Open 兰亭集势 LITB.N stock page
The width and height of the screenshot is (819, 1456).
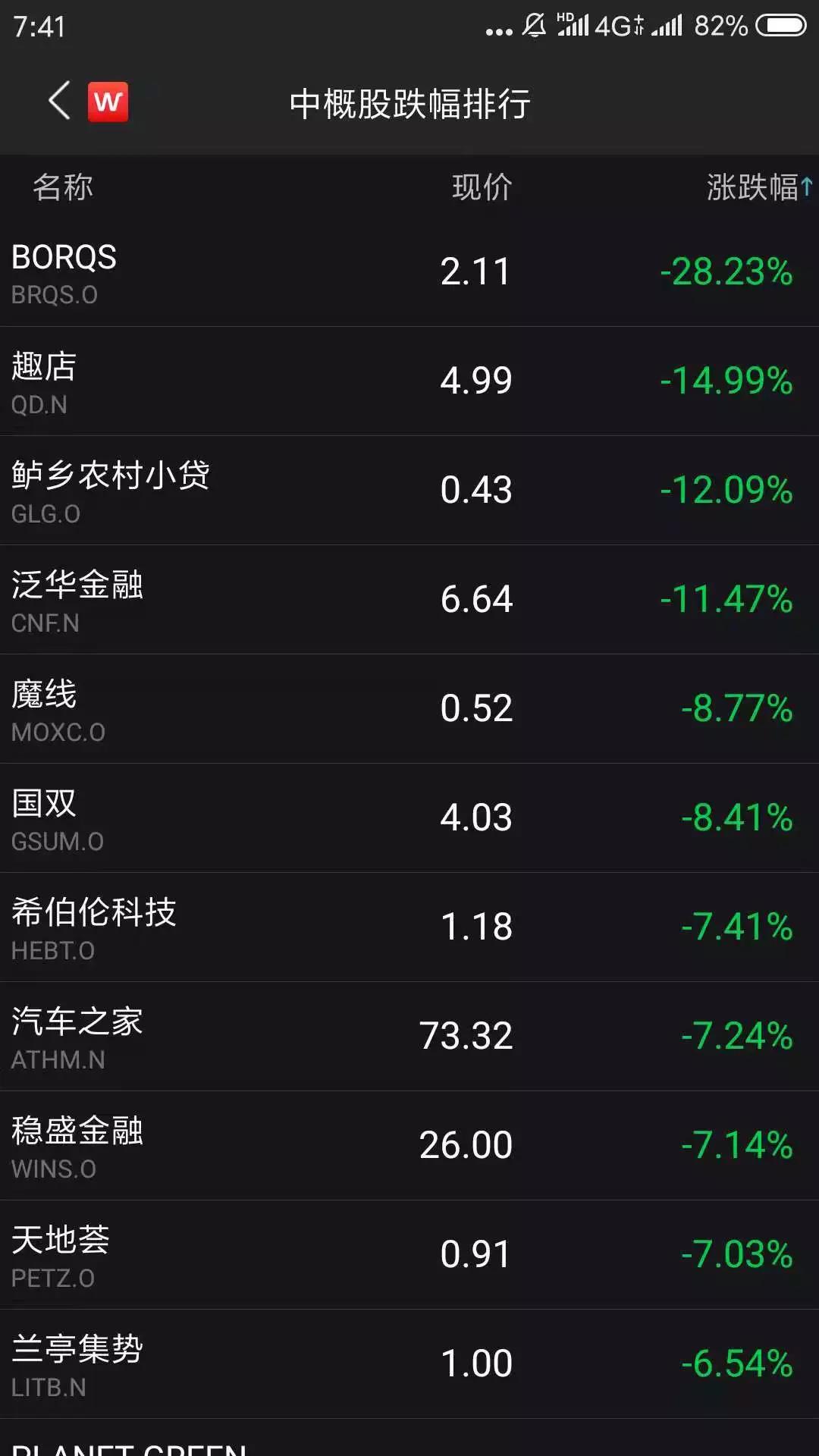click(x=409, y=1365)
